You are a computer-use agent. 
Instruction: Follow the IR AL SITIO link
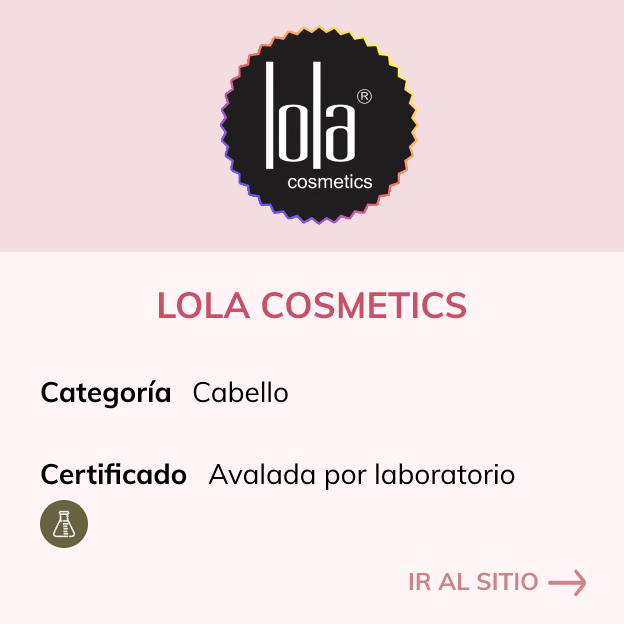coord(495,582)
